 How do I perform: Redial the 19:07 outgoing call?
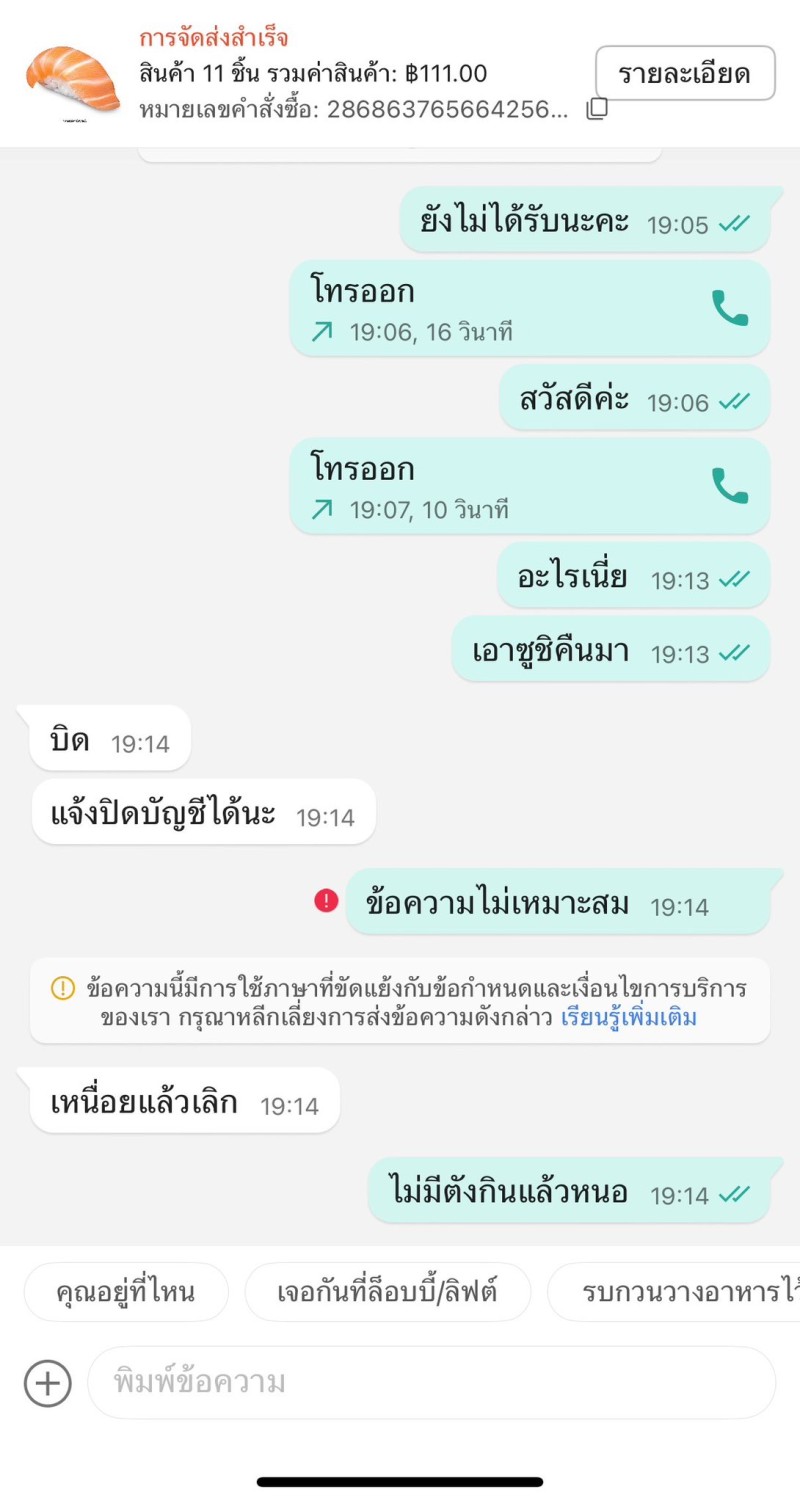pyautogui.click(x=729, y=486)
